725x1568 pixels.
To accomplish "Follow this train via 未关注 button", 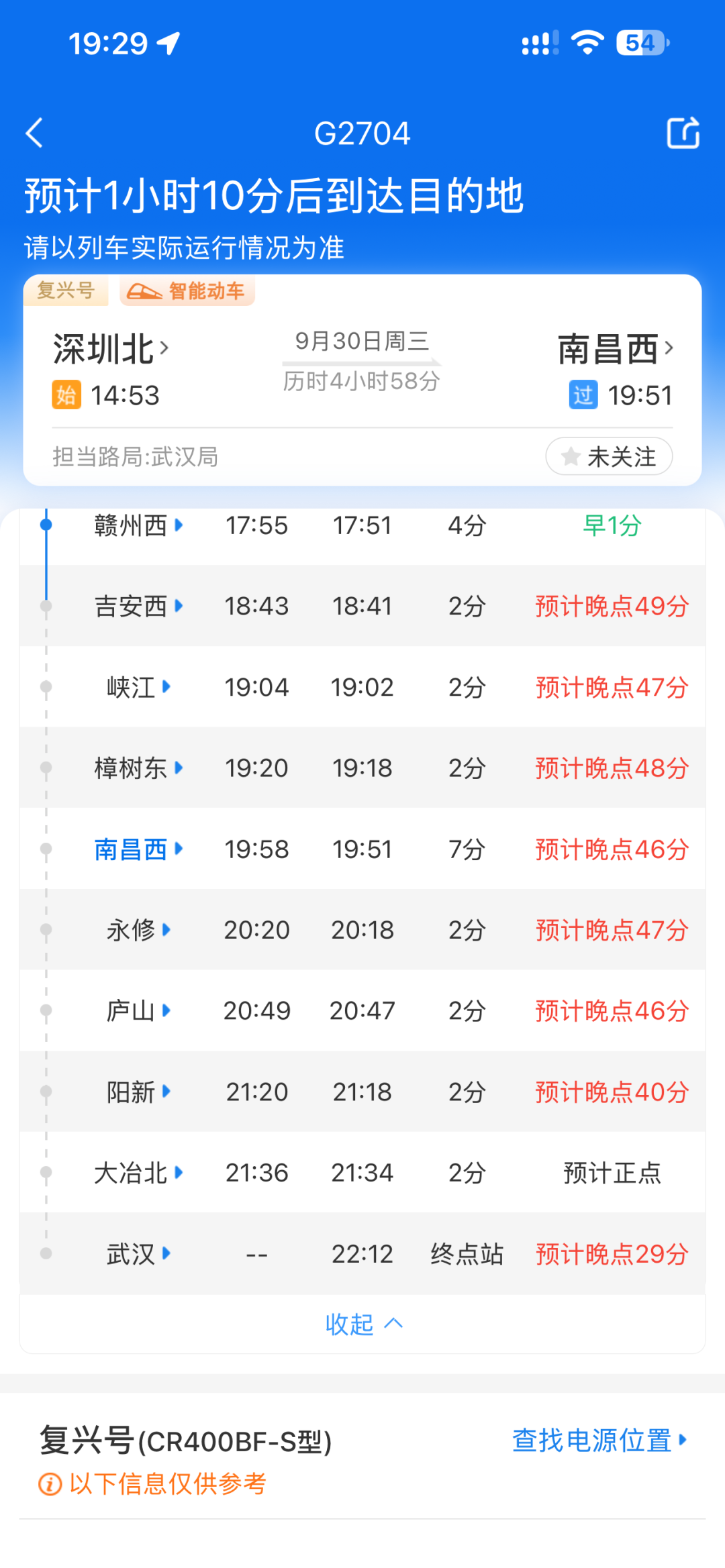I will click(x=609, y=456).
